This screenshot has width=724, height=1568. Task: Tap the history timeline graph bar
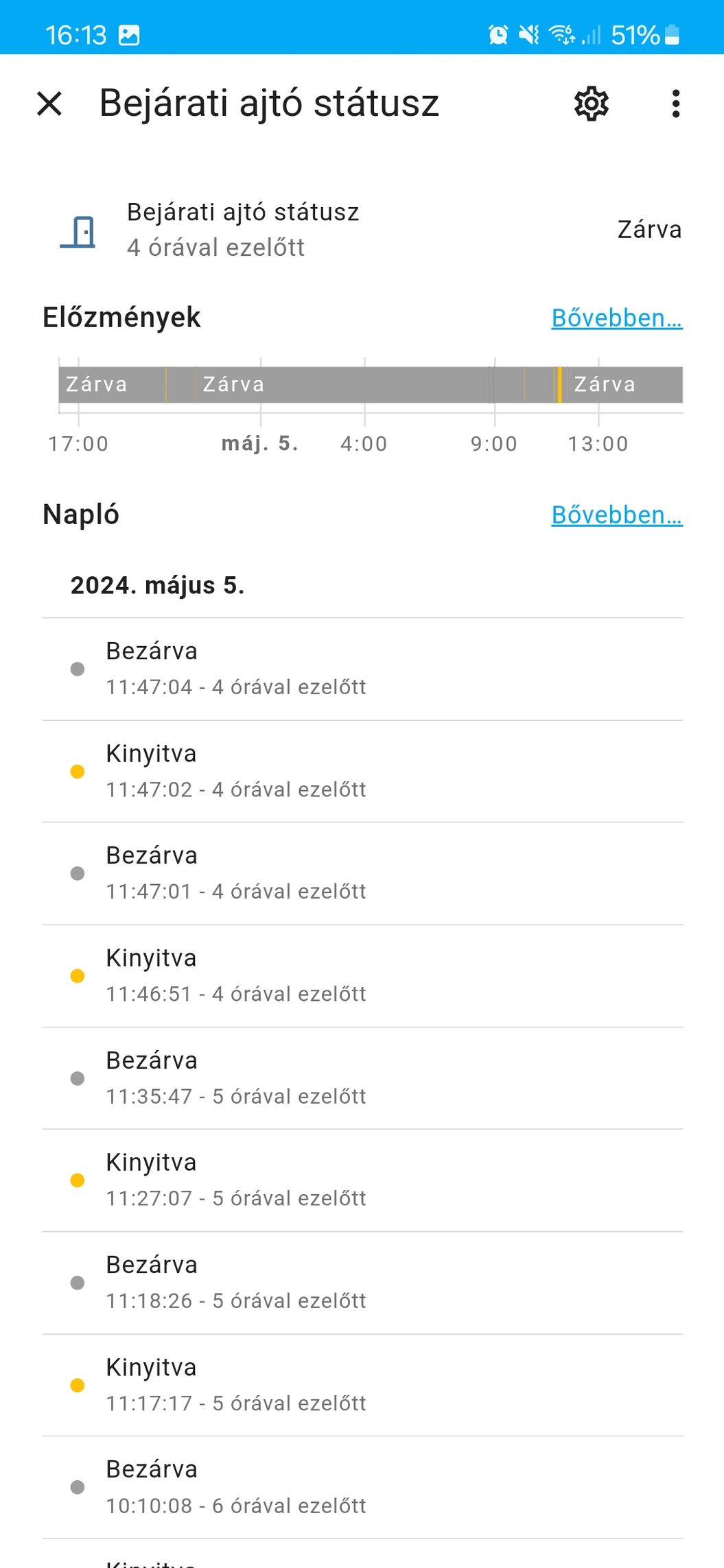coord(371,385)
